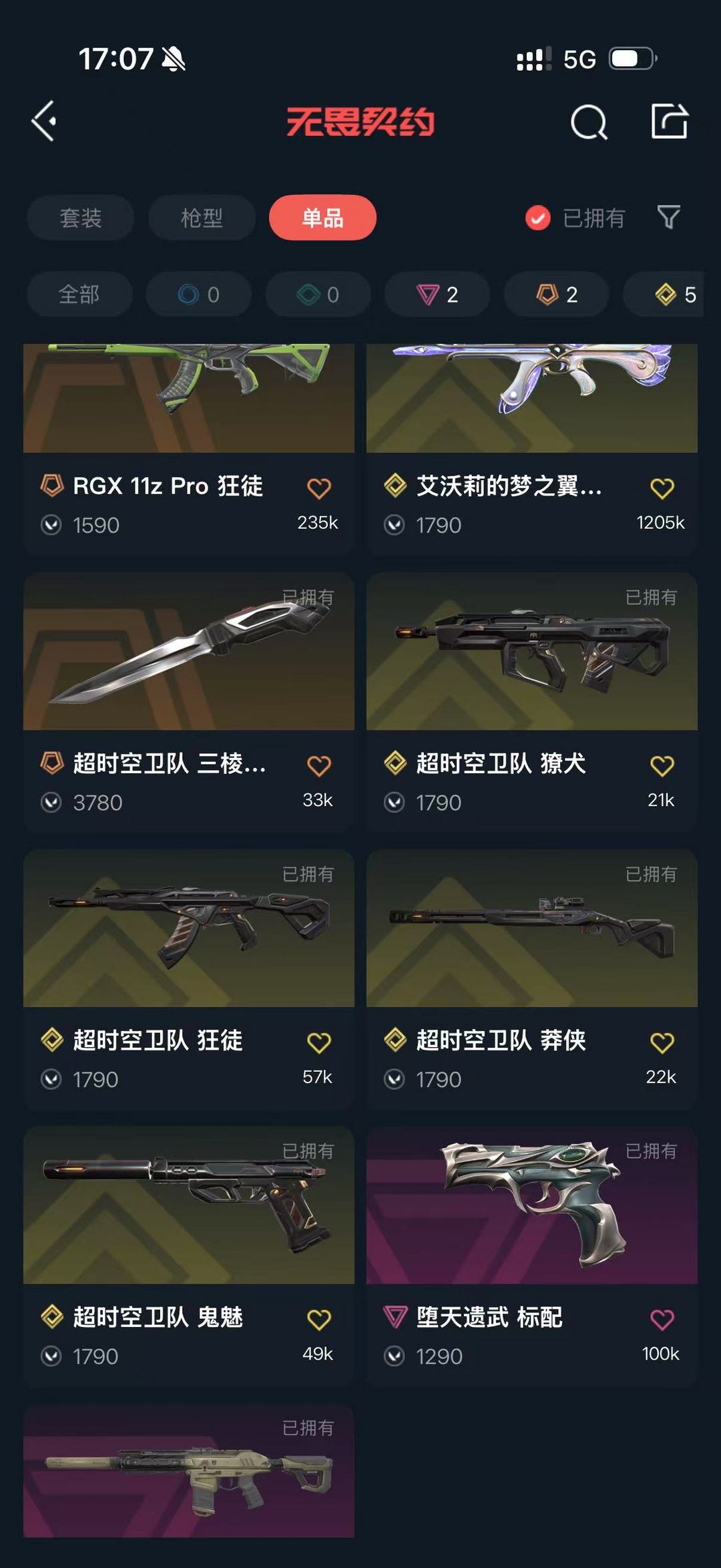Open the RGX 11z Pro 狂徒 skin card
Image resolution: width=721 pixels, height=1568 pixels.
point(189,449)
